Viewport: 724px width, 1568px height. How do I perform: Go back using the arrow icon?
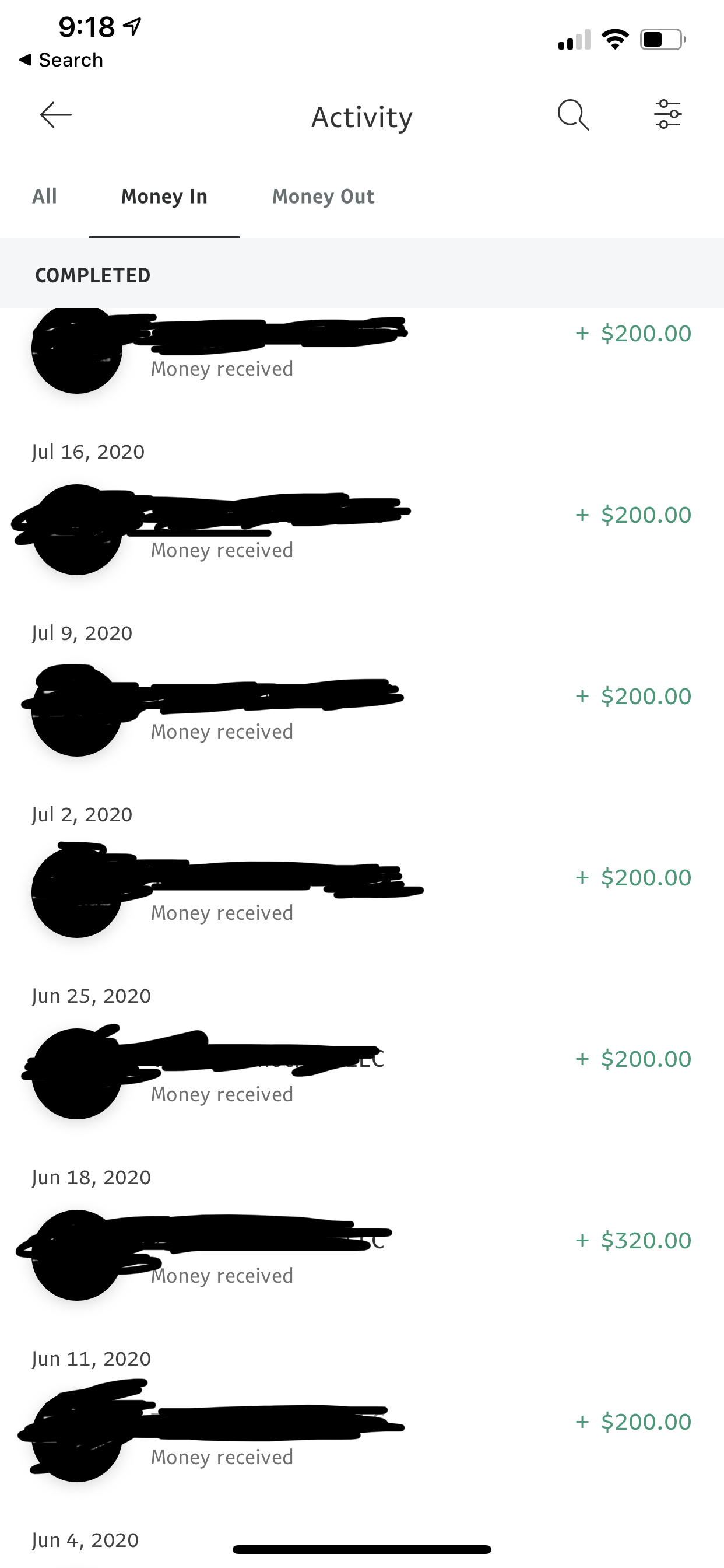point(56,115)
